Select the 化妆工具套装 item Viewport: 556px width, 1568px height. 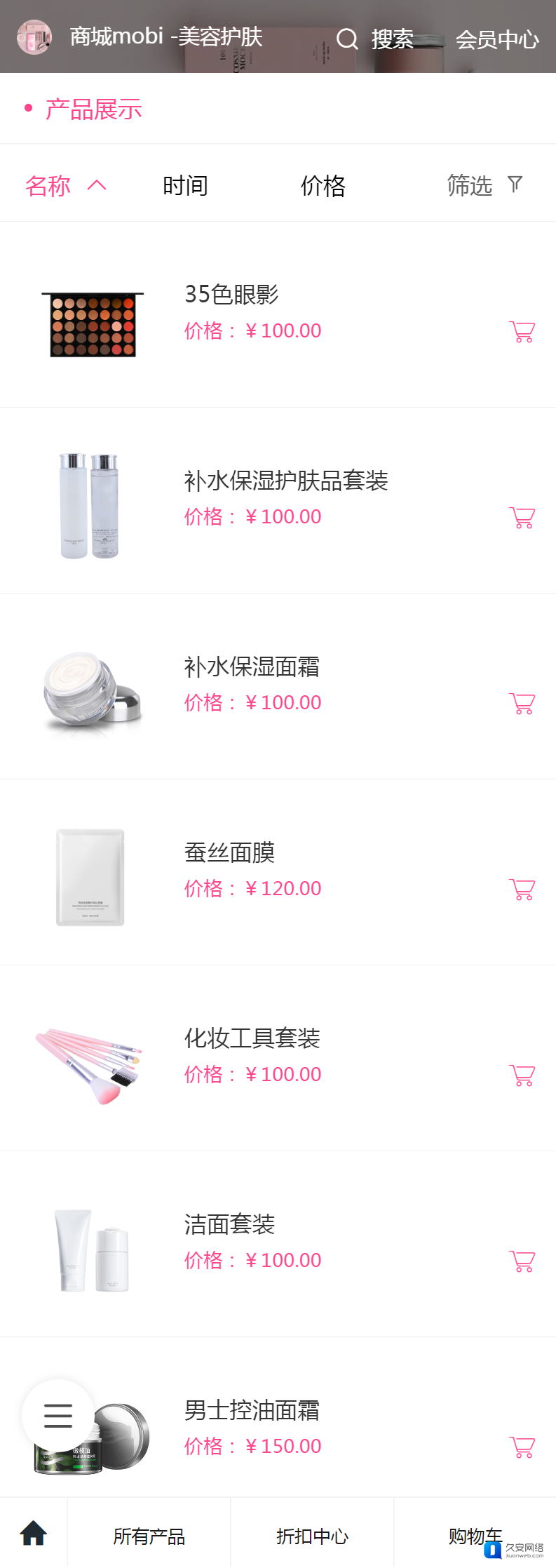click(x=252, y=1038)
